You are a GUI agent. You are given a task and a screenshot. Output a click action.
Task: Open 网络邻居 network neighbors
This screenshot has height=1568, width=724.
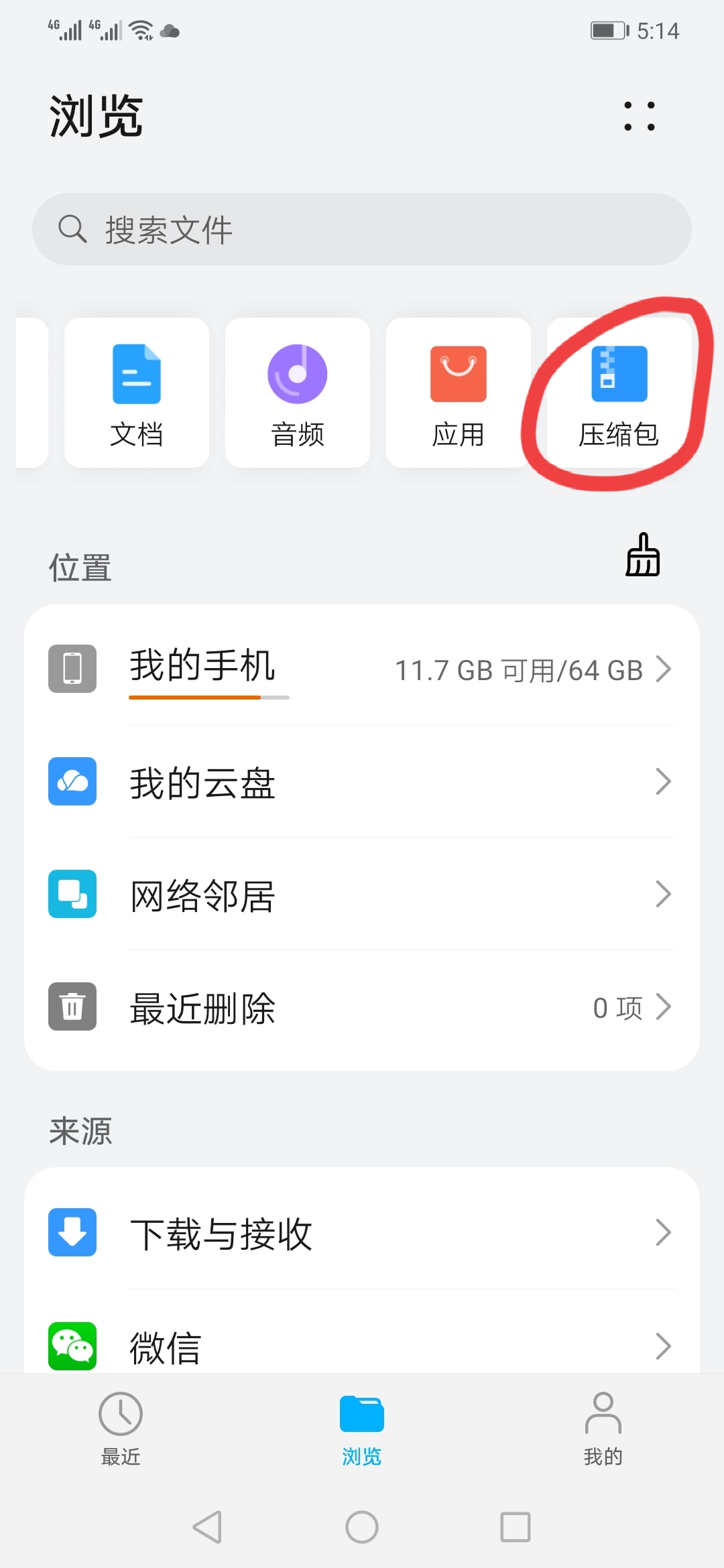coord(362,895)
